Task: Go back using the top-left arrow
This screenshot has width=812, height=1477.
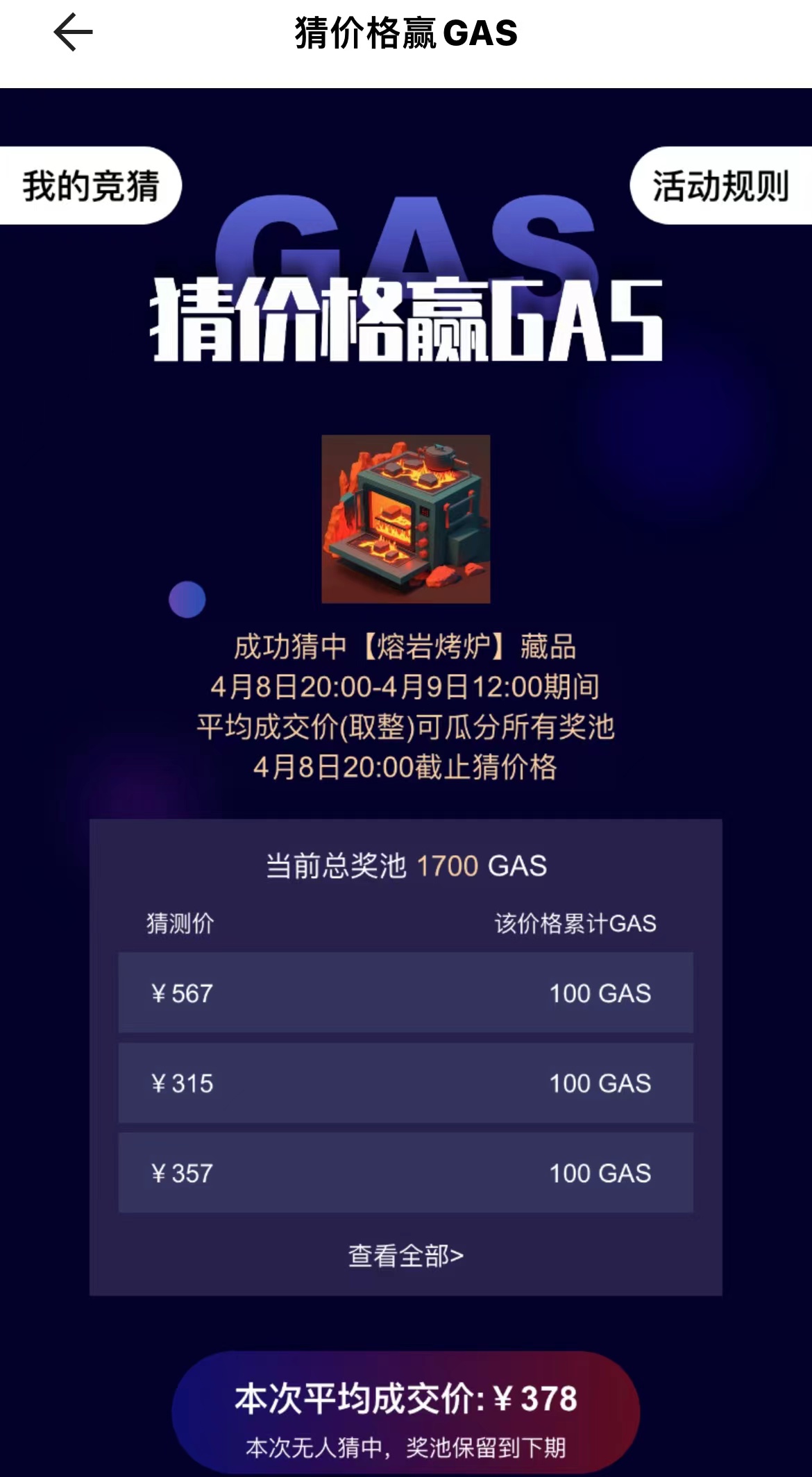Action: coord(73,33)
